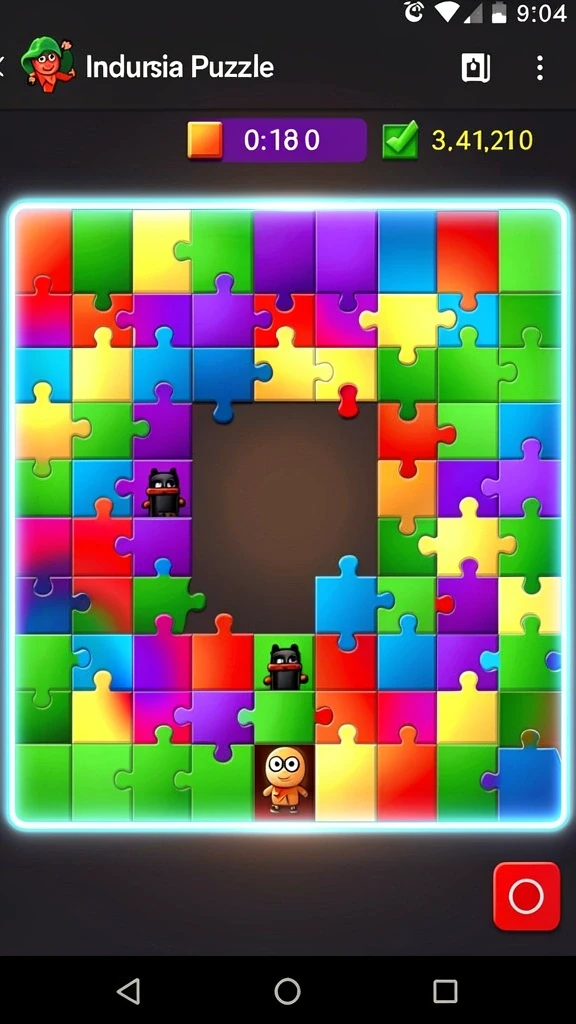This screenshot has width=576, height=1024.
Task: Open the three-dot overflow menu
Action: pyautogui.click(x=539, y=68)
